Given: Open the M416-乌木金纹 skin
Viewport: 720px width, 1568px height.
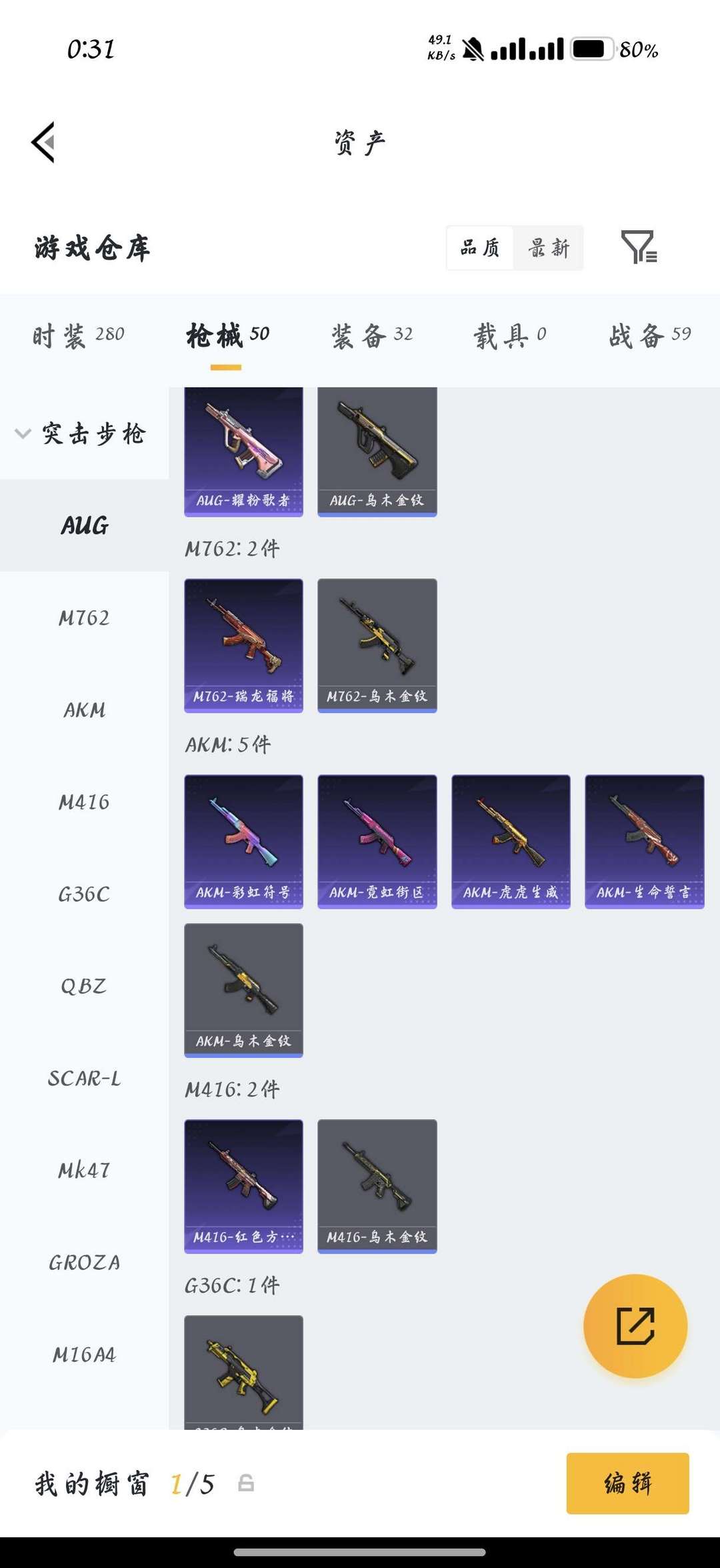Looking at the screenshot, I should coord(377,1186).
